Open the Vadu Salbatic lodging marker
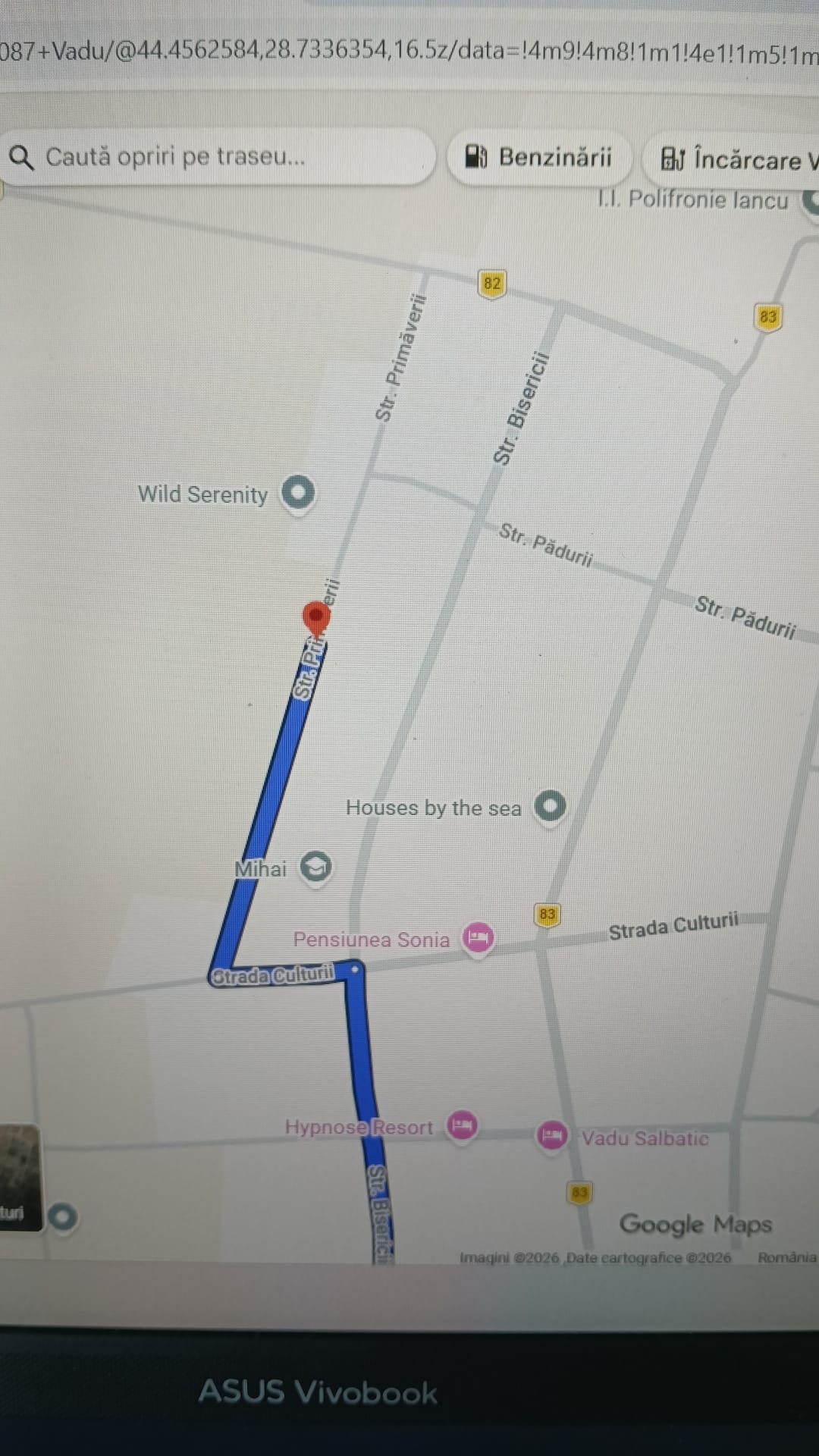This screenshot has height=1456, width=819. click(552, 1136)
